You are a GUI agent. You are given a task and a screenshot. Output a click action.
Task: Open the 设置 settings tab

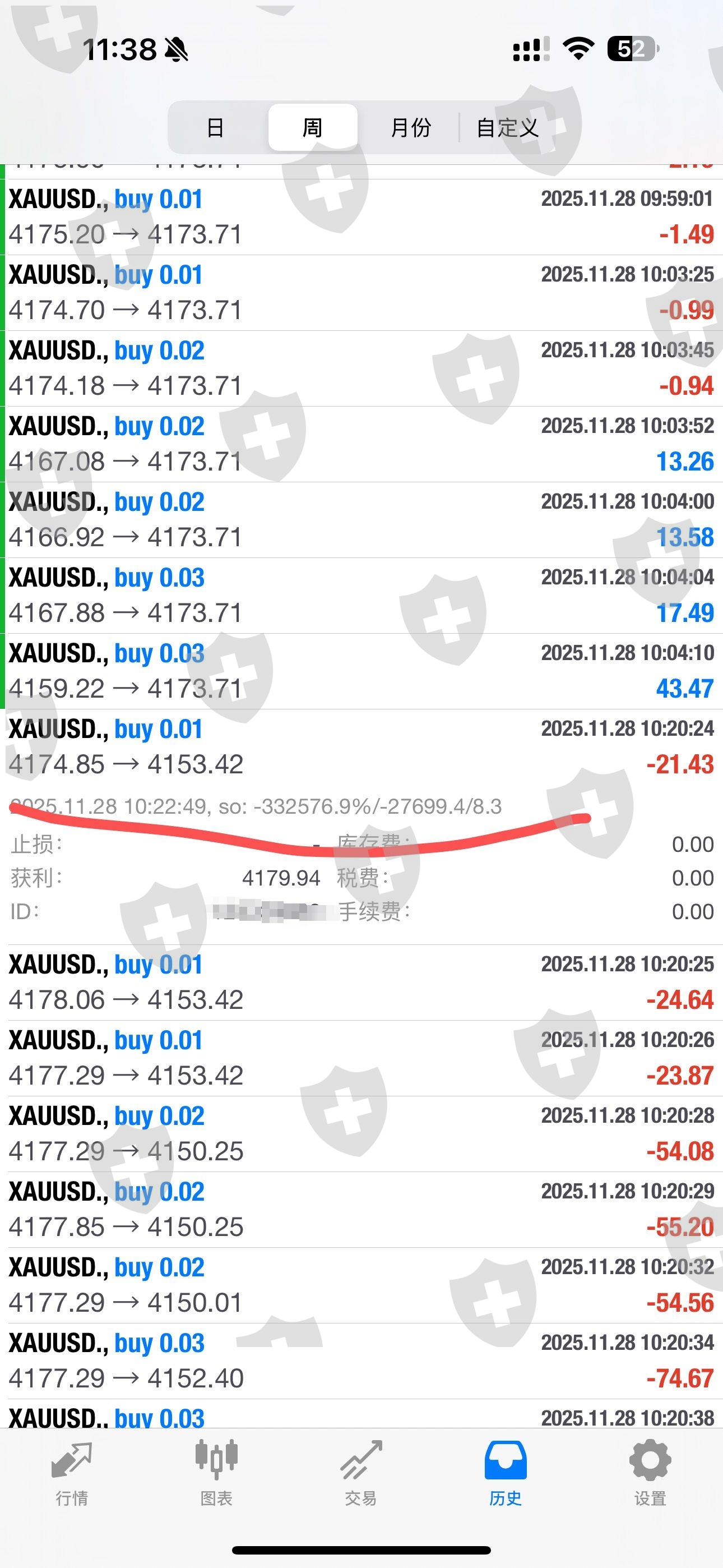tap(650, 1472)
